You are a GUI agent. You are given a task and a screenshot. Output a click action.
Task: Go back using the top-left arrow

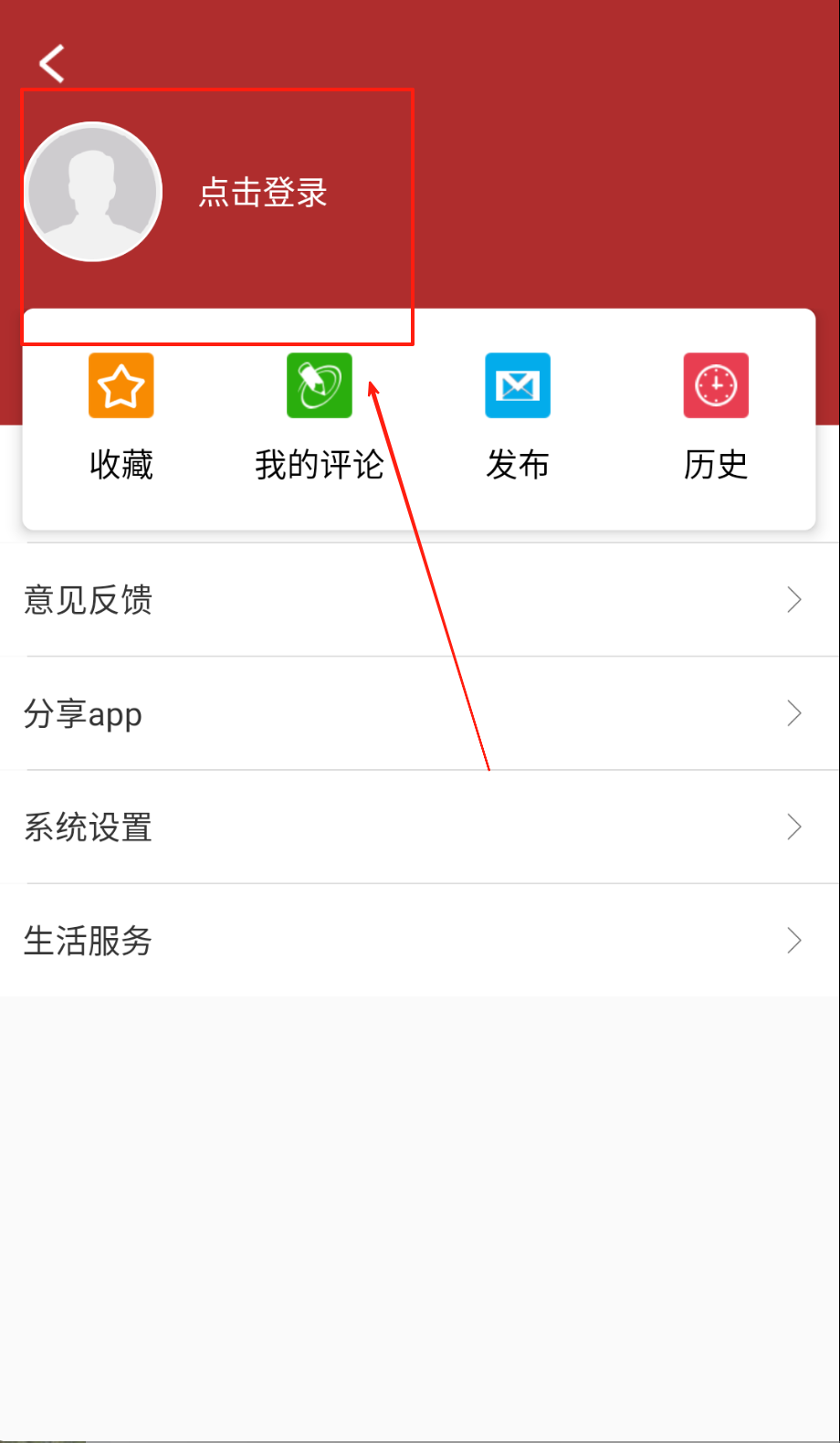[52, 64]
